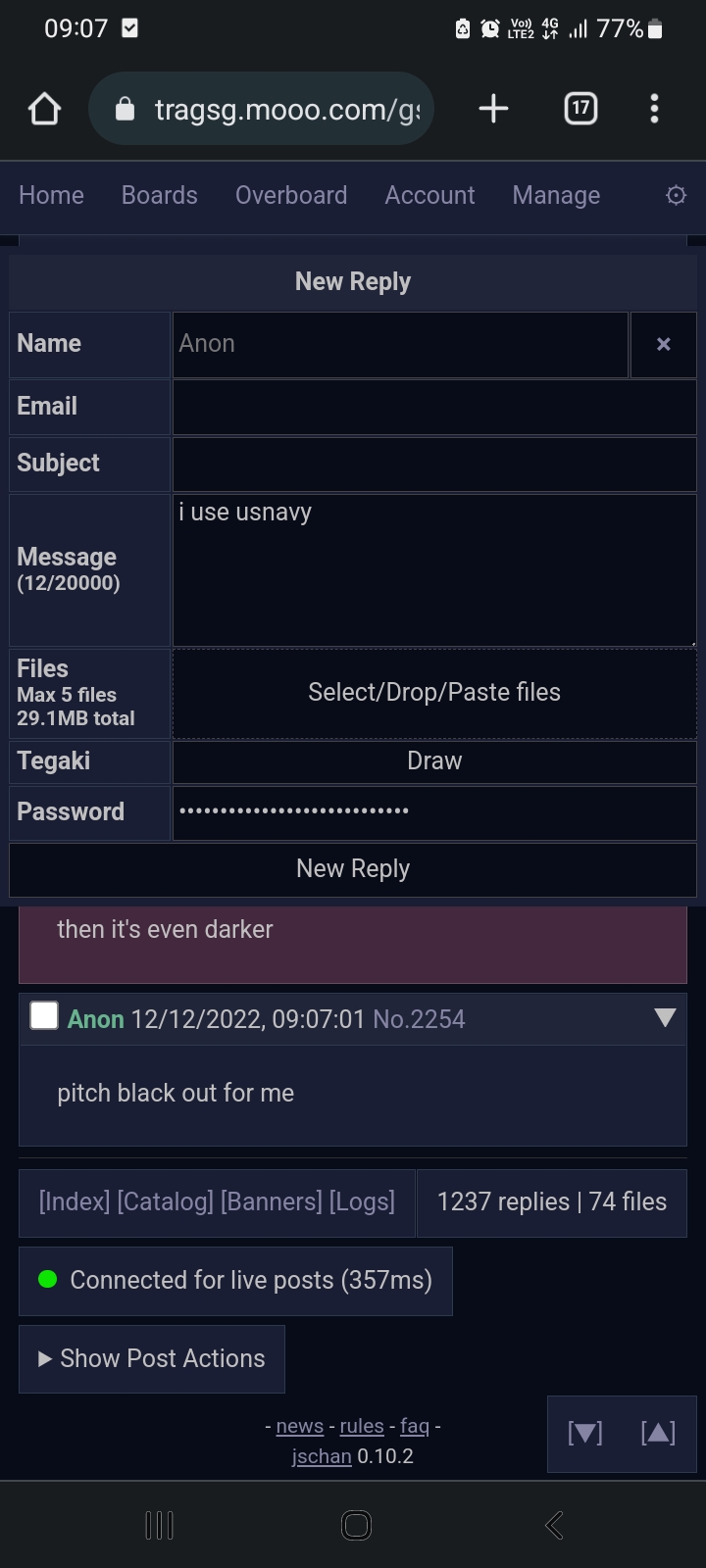The width and height of the screenshot is (706, 1568).
Task: Expand Show Post Actions
Action: [152, 1359]
